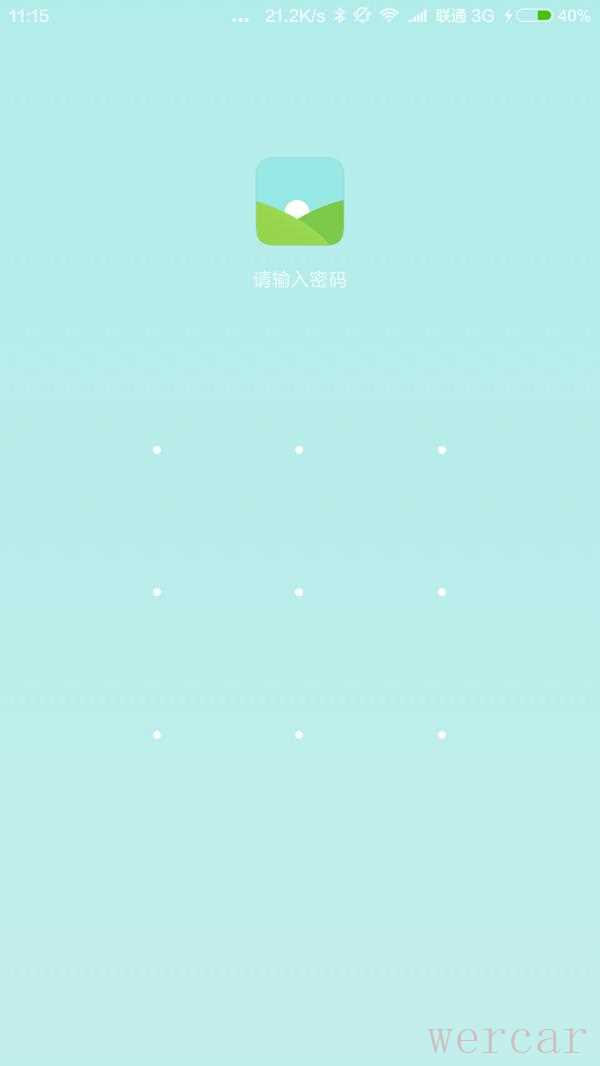The height and width of the screenshot is (1066, 600).
Task: Tap the top-left dot of the pattern grid
Action: pos(157,450)
